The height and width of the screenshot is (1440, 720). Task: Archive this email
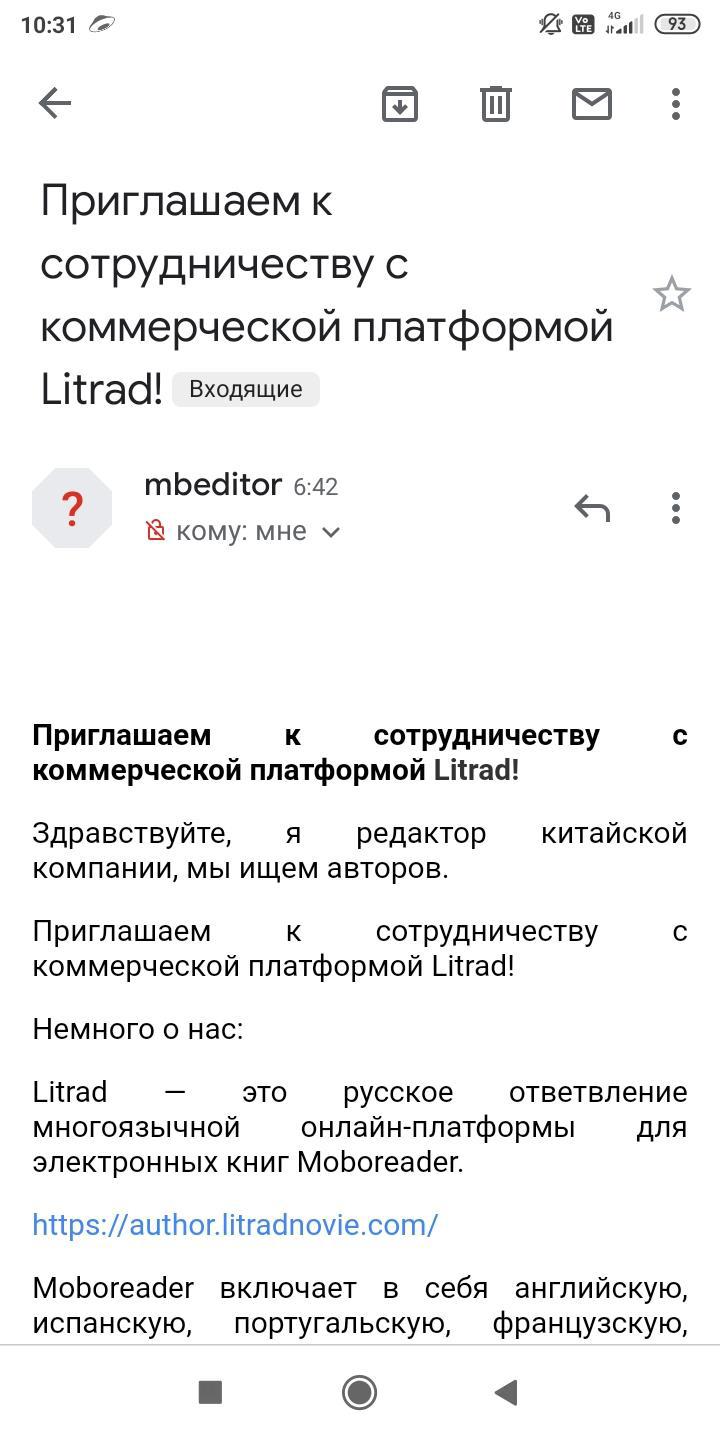point(399,103)
